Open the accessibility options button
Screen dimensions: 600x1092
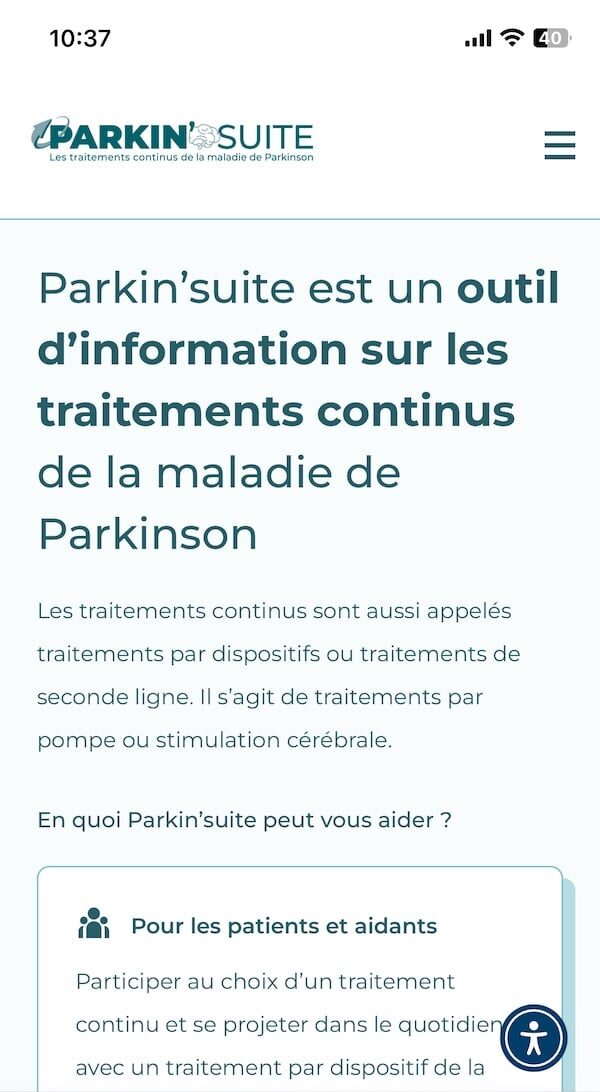pyautogui.click(x=534, y=1038)
